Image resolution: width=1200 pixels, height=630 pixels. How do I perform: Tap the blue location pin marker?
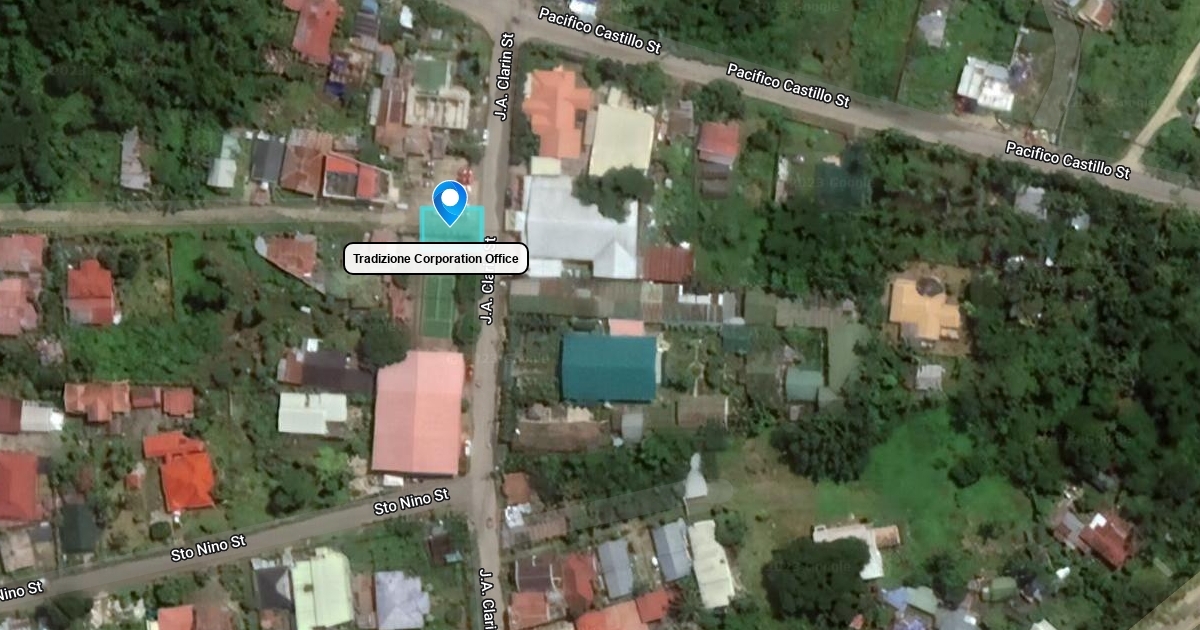450,202
